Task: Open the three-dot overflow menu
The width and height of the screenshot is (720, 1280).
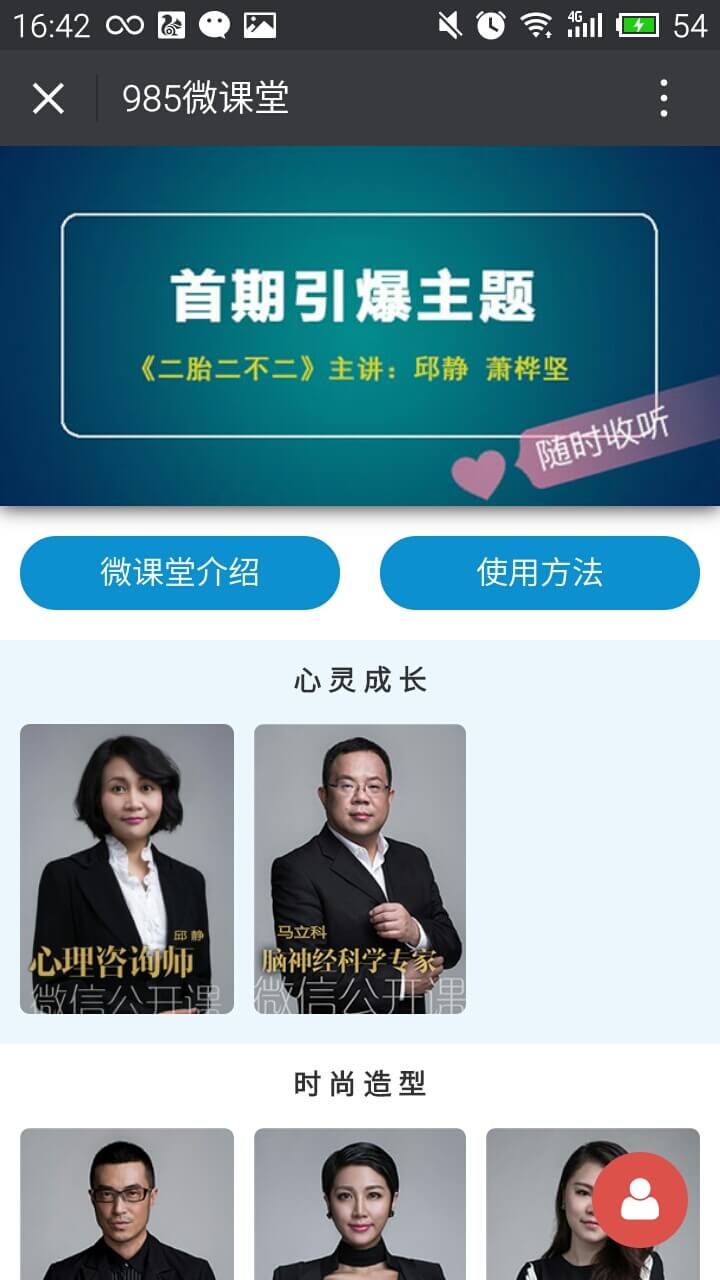Action: click(x=664, y=98)
